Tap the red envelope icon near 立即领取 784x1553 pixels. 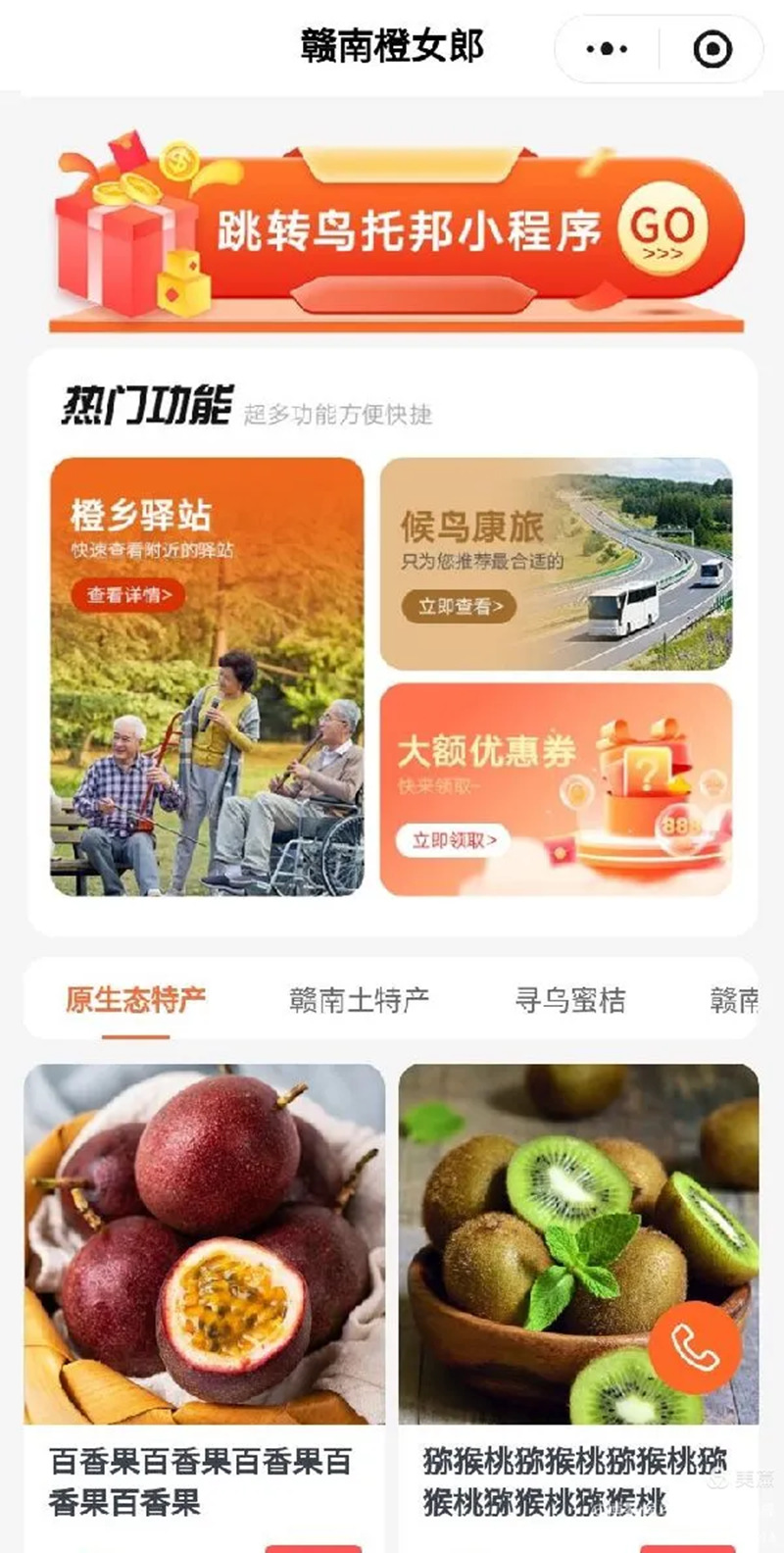coord(559,848)
